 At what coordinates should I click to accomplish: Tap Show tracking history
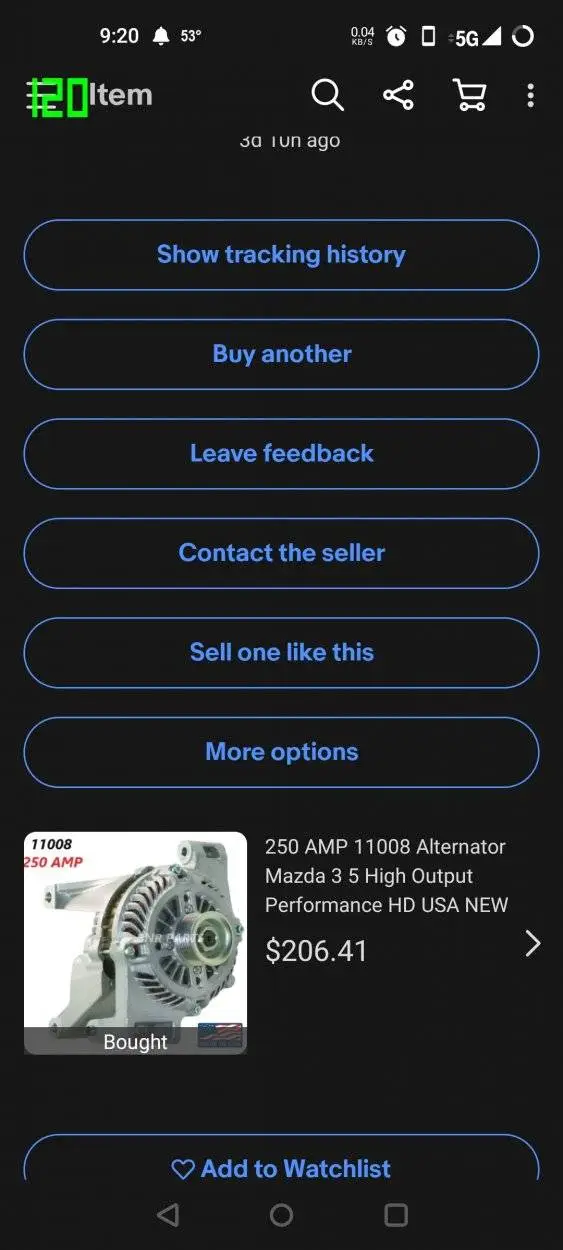pyautogui.click(x=281, y=255)
